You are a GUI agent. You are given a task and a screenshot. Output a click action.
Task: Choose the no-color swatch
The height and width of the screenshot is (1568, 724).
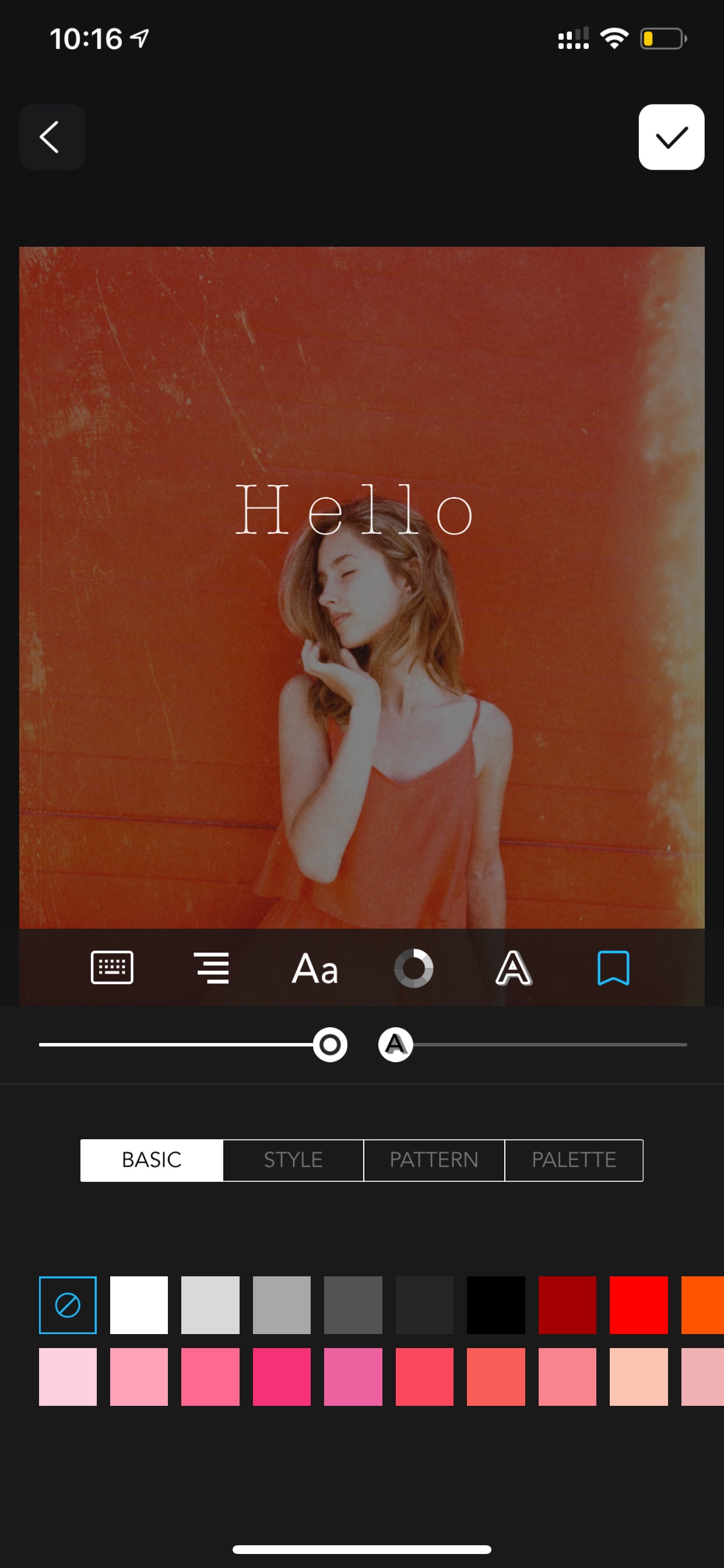(68, 1305)
